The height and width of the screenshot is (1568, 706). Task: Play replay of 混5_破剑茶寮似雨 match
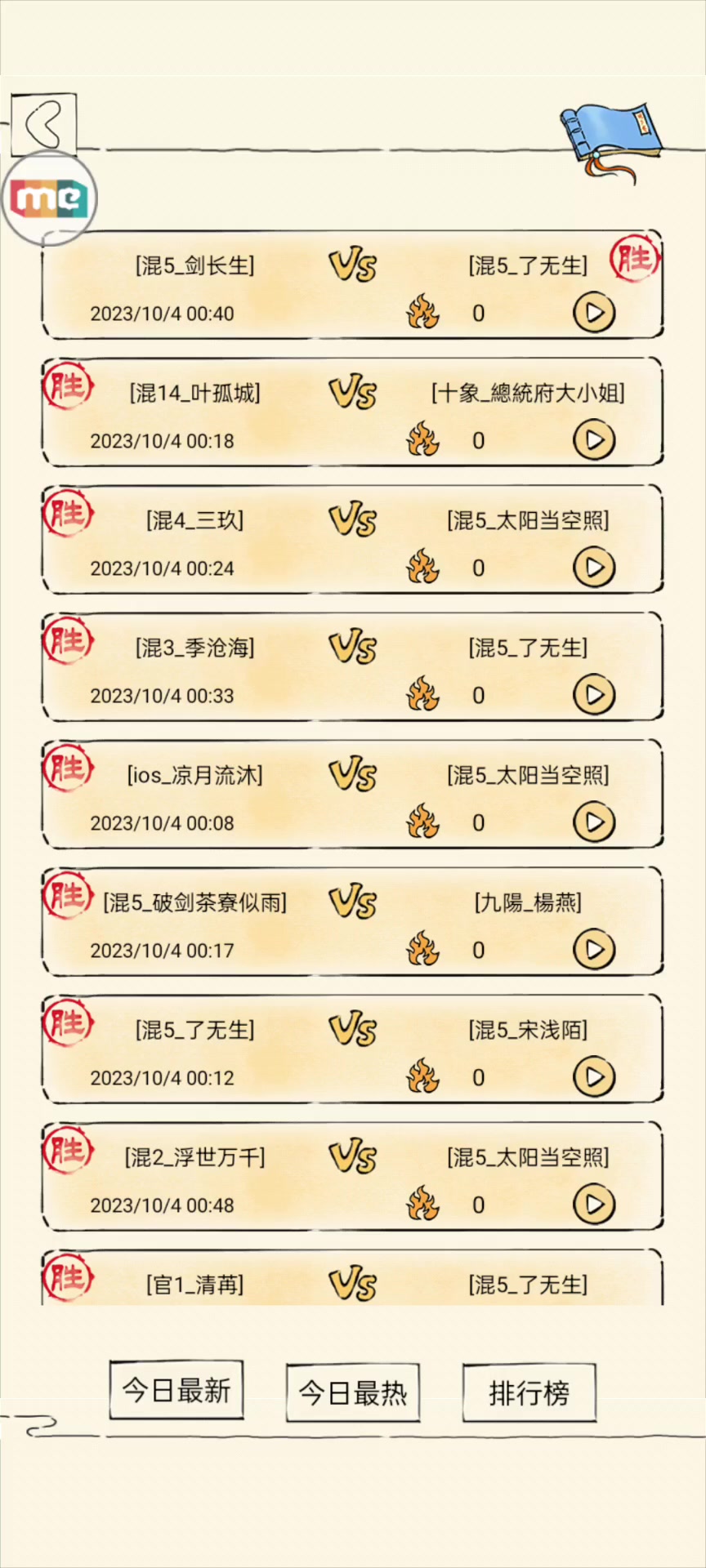pyautogui.click(x=593, y=950)
